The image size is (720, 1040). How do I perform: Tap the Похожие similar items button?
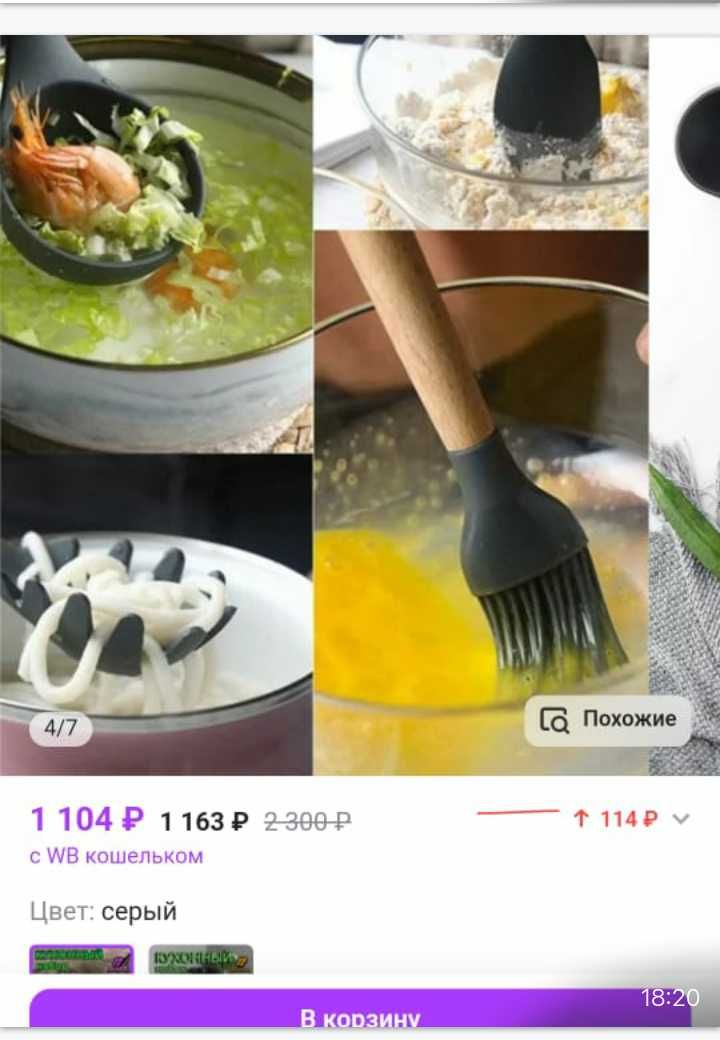pos(608,720)
